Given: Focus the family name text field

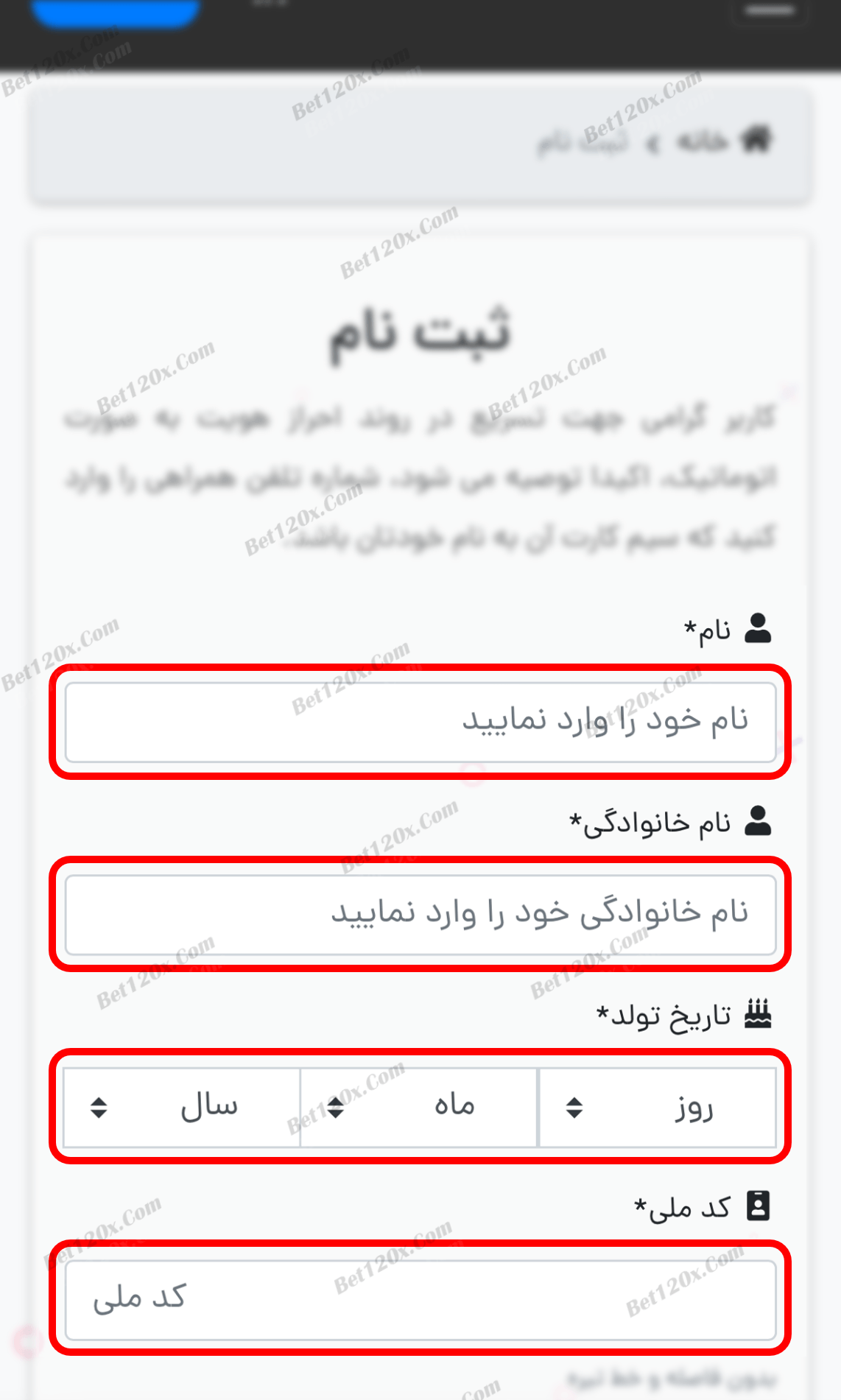Looking at the screenshot, I should pyautogui.click(x=420, y=915).
